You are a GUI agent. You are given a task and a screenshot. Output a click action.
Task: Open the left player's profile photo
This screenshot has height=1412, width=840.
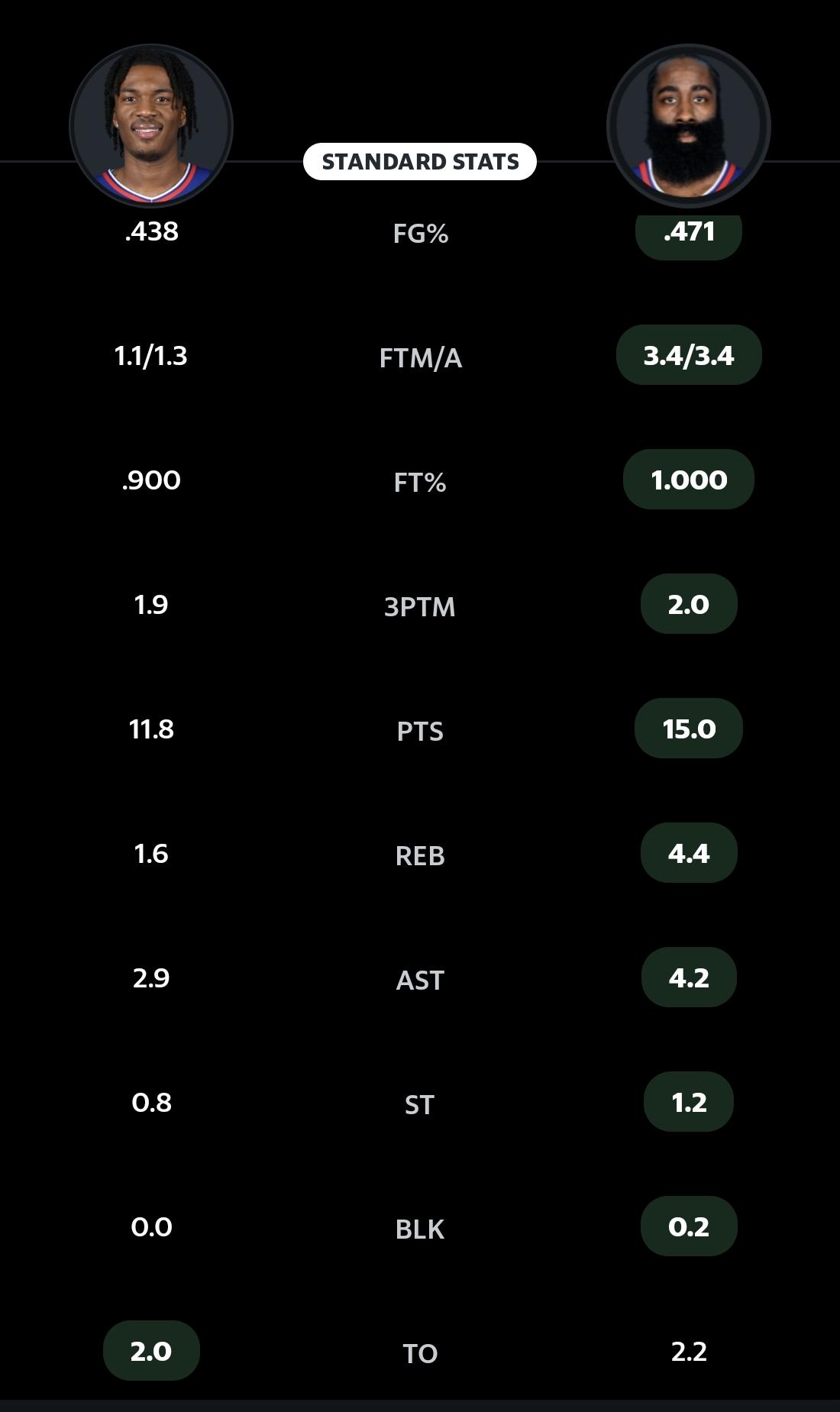151,126
